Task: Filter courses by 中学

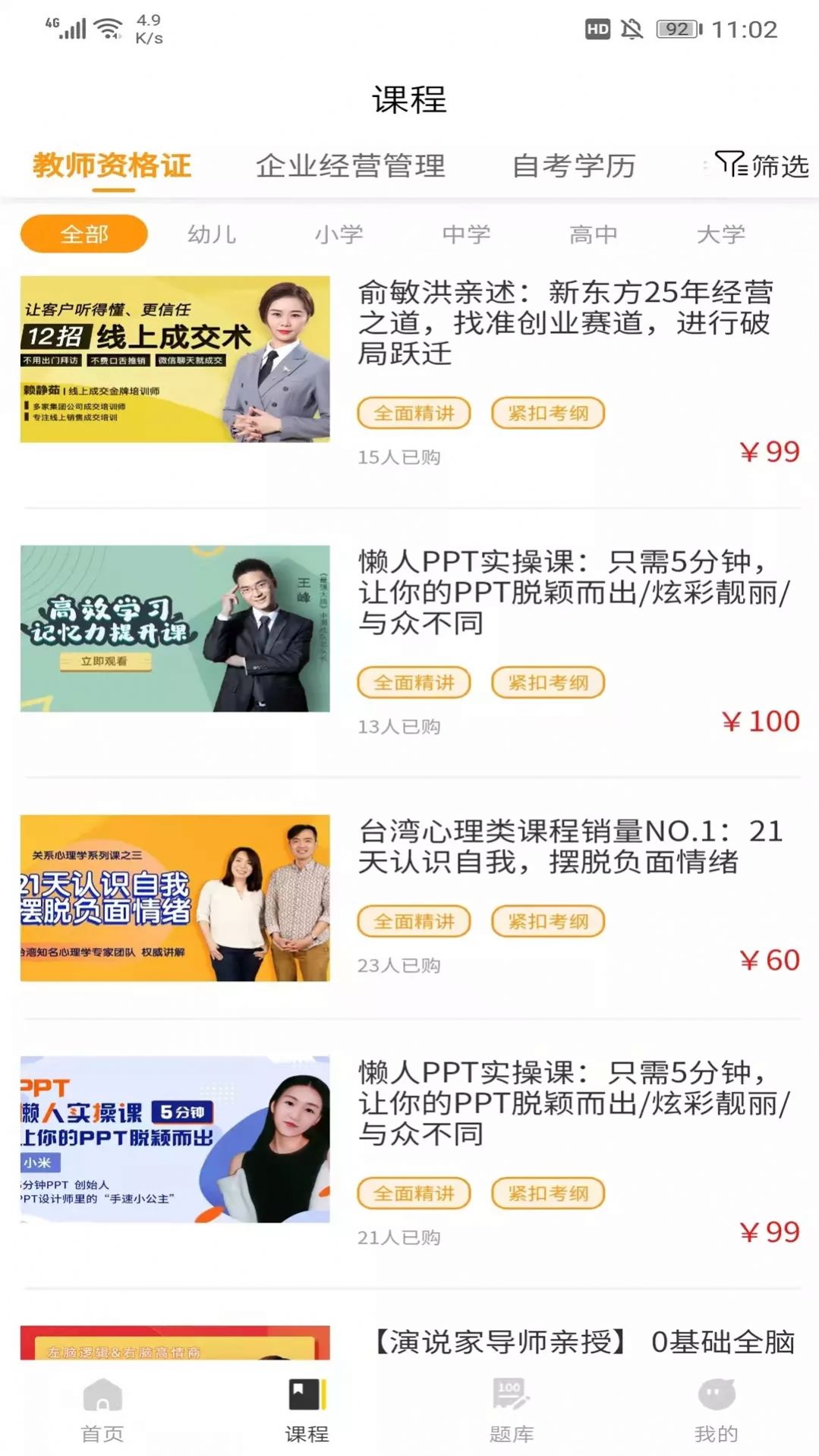Action: coord(466,234)
